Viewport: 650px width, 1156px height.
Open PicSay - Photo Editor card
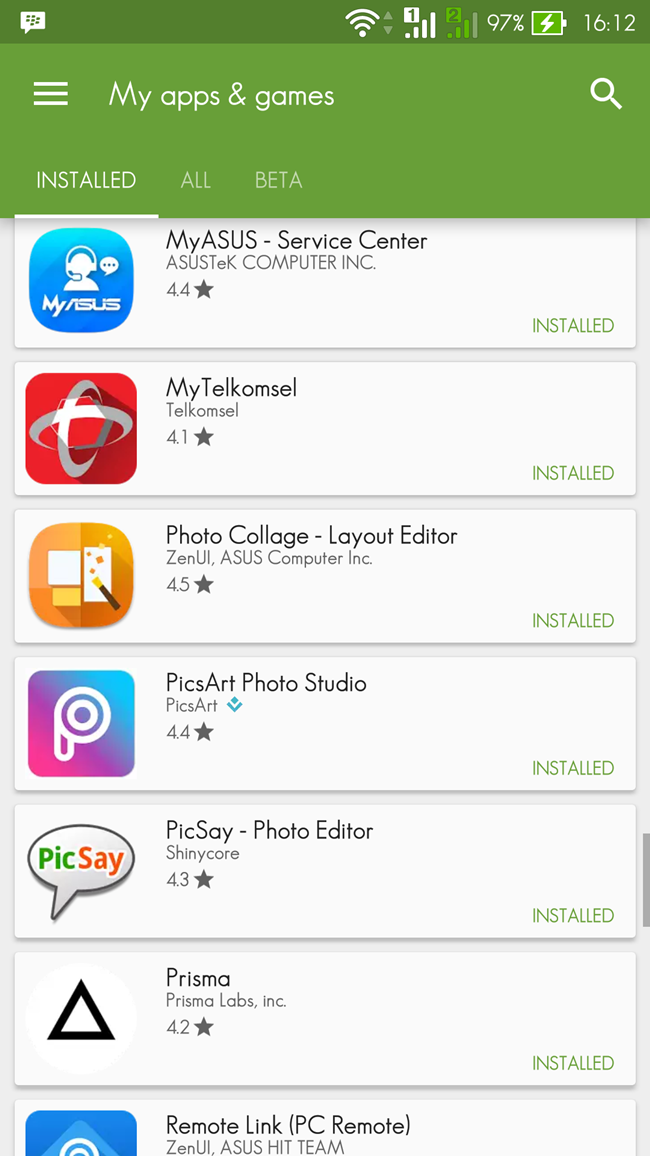pyautogui.click(x=325, y=871)
